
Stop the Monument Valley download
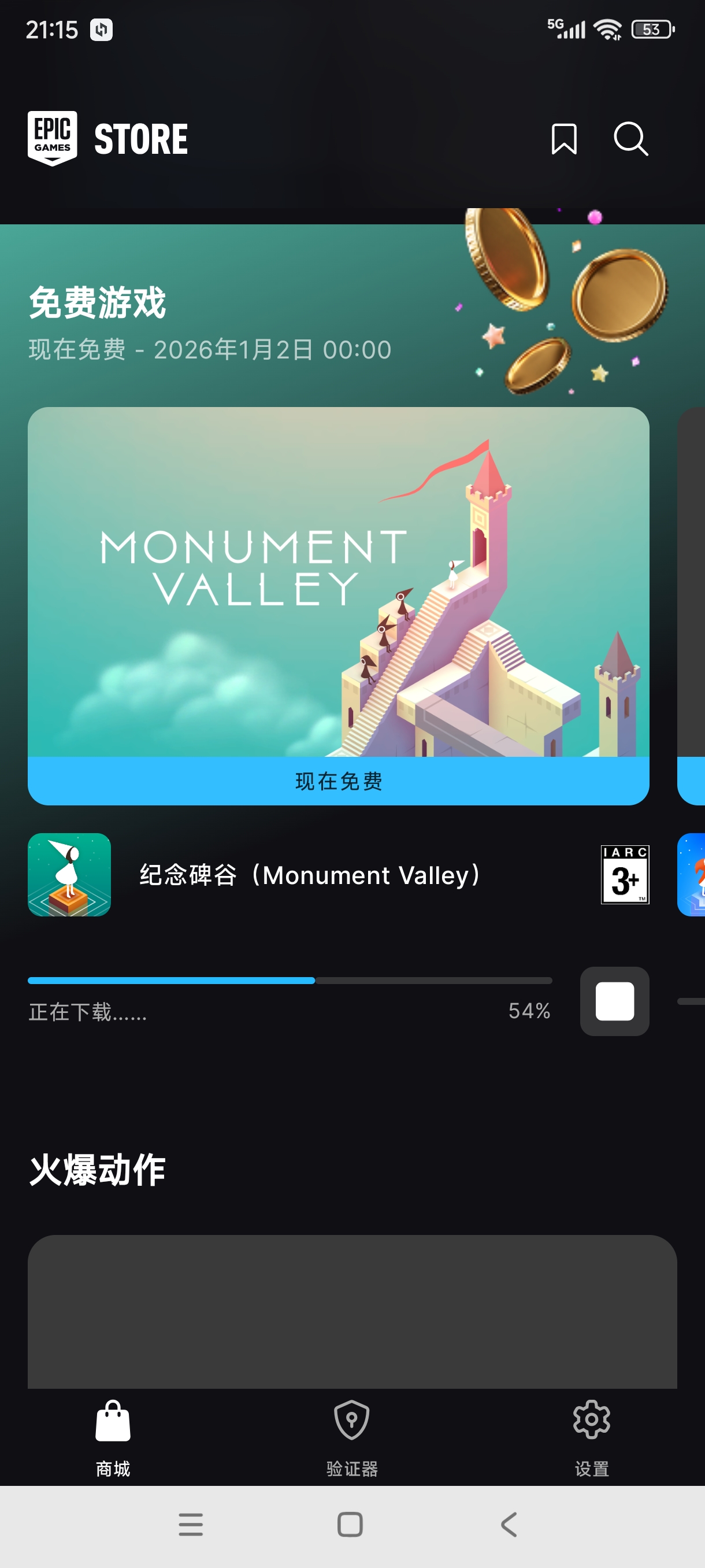[614, 1001]
